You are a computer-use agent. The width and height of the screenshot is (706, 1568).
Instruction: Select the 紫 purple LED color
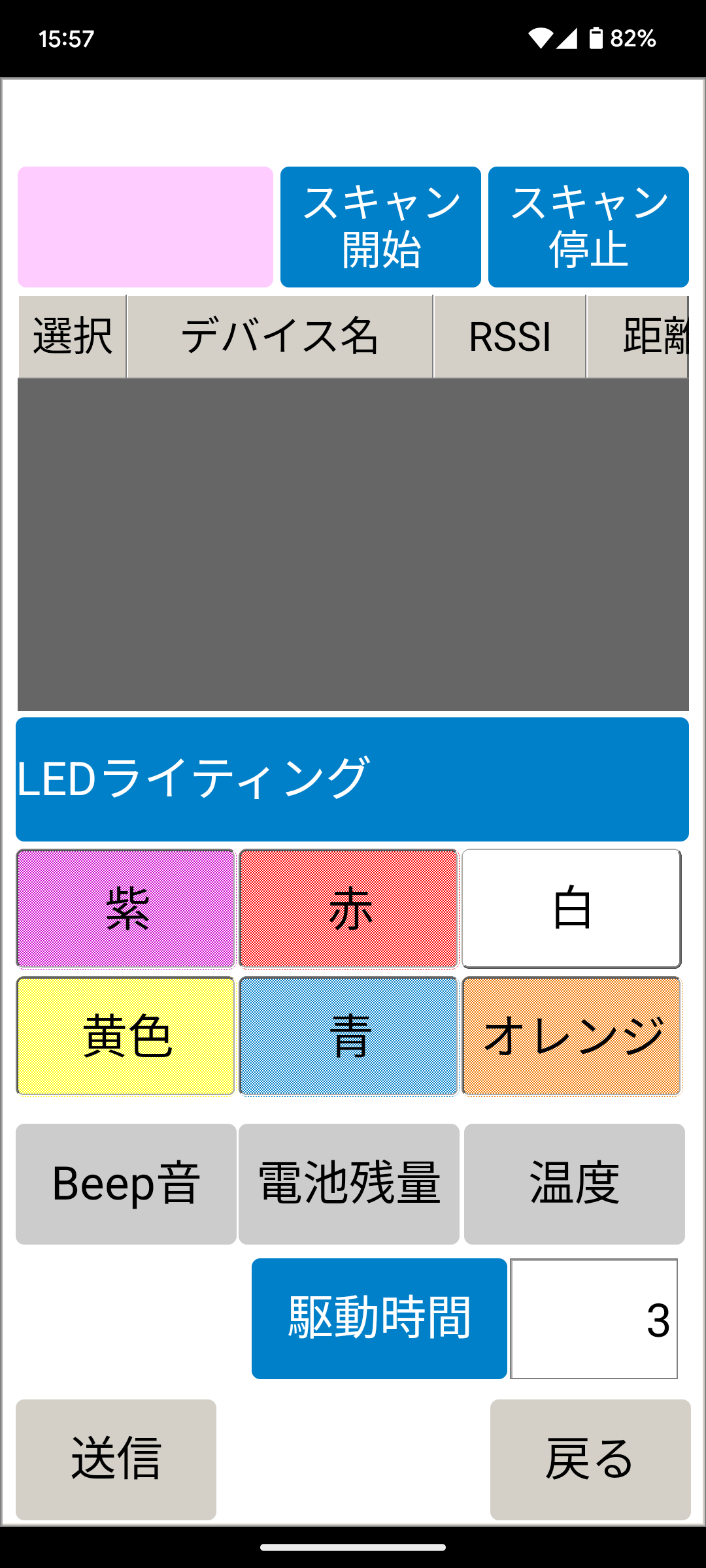(x=126, y=908)
